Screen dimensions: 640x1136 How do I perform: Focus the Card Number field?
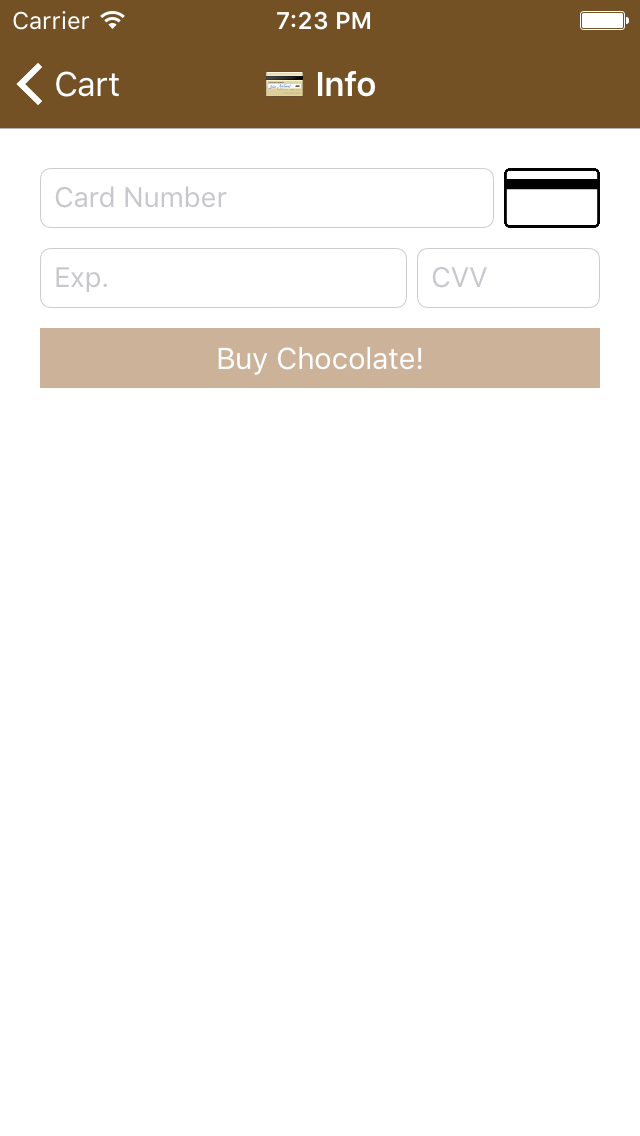click(266, 198)
